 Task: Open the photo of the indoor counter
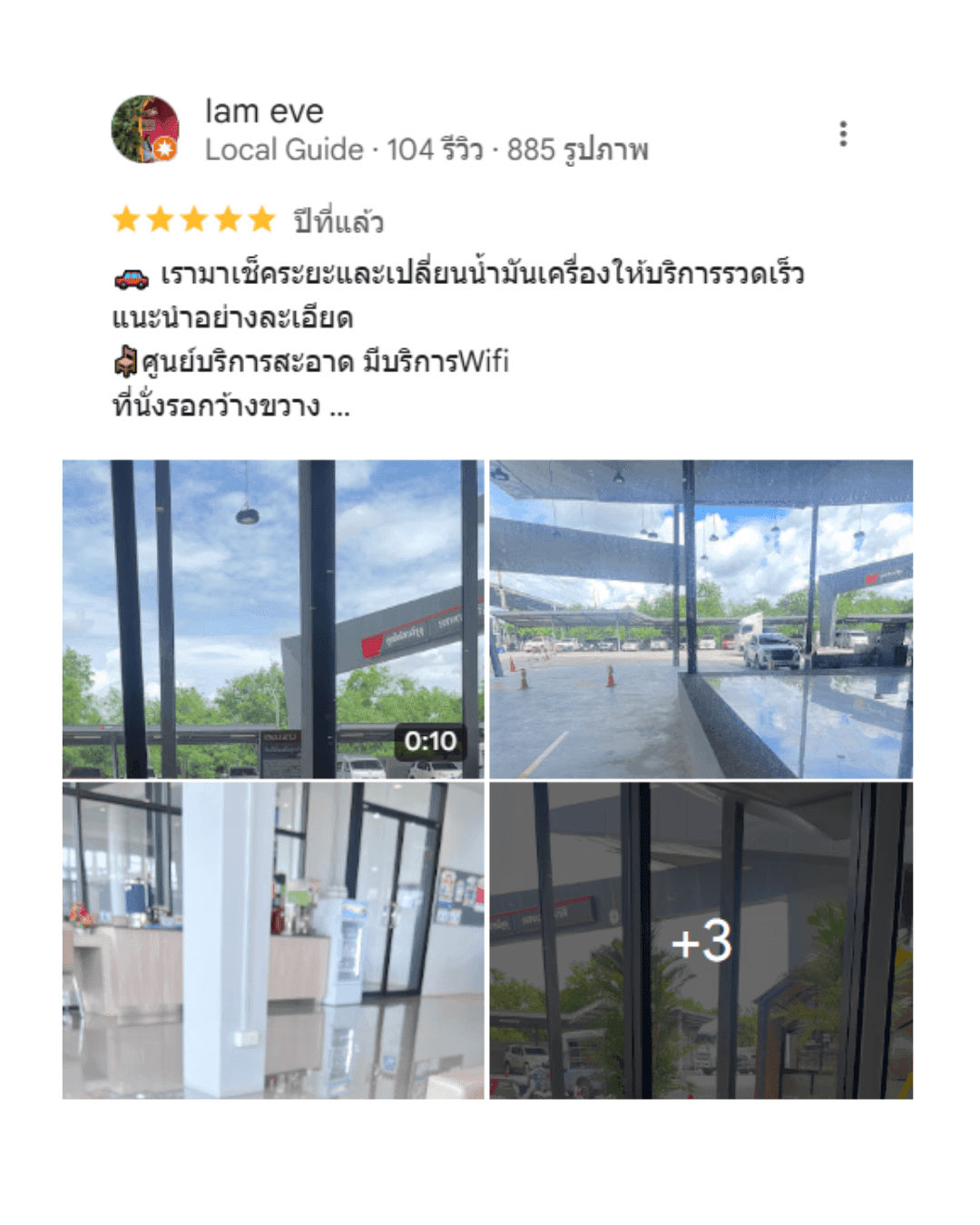coord(273,940)
